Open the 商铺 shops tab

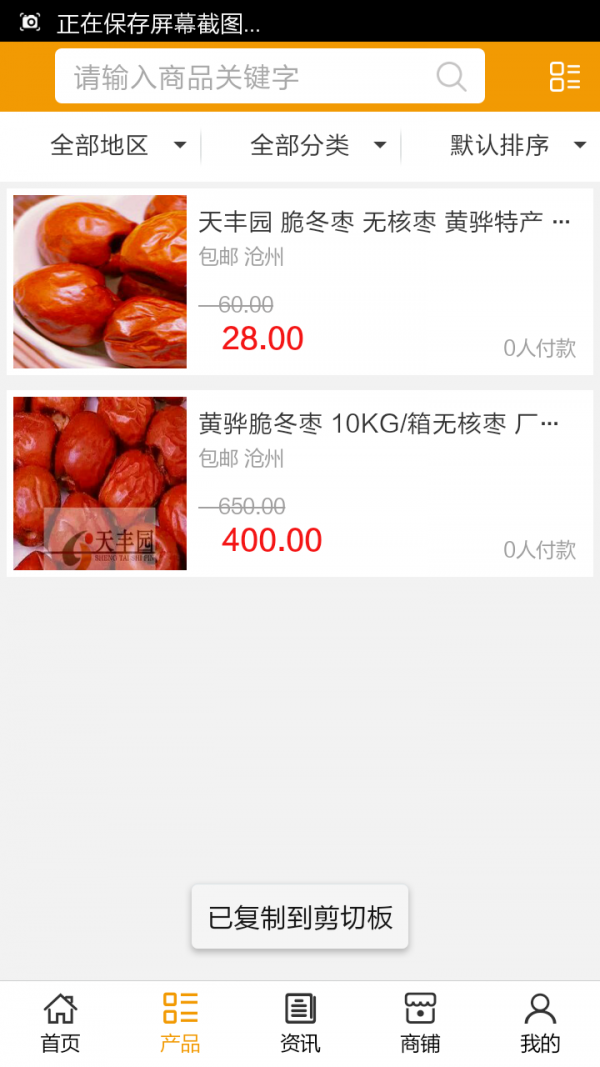(x=420, y=1023)
